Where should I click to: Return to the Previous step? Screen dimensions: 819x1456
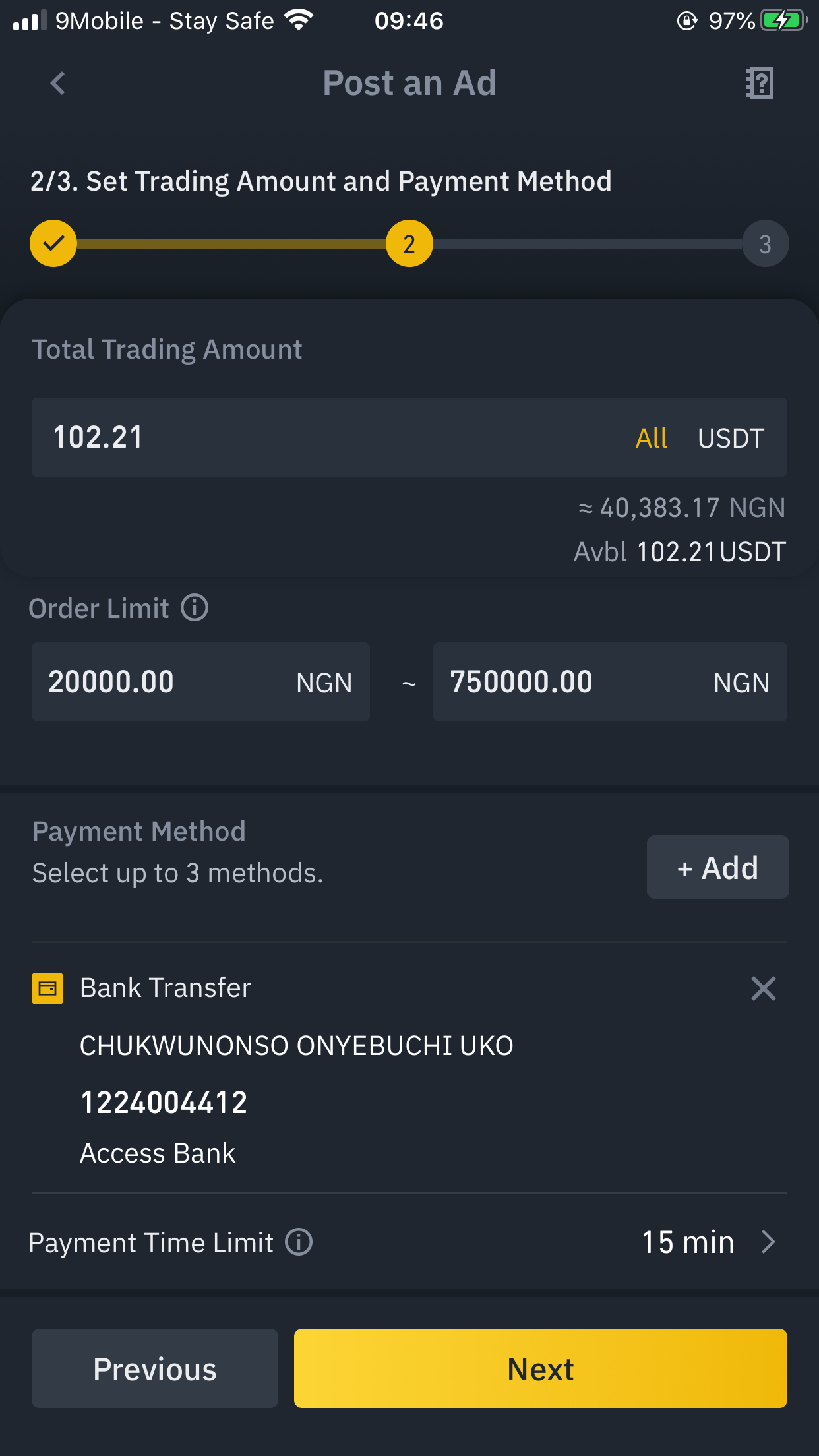(x=155, y=1368)
